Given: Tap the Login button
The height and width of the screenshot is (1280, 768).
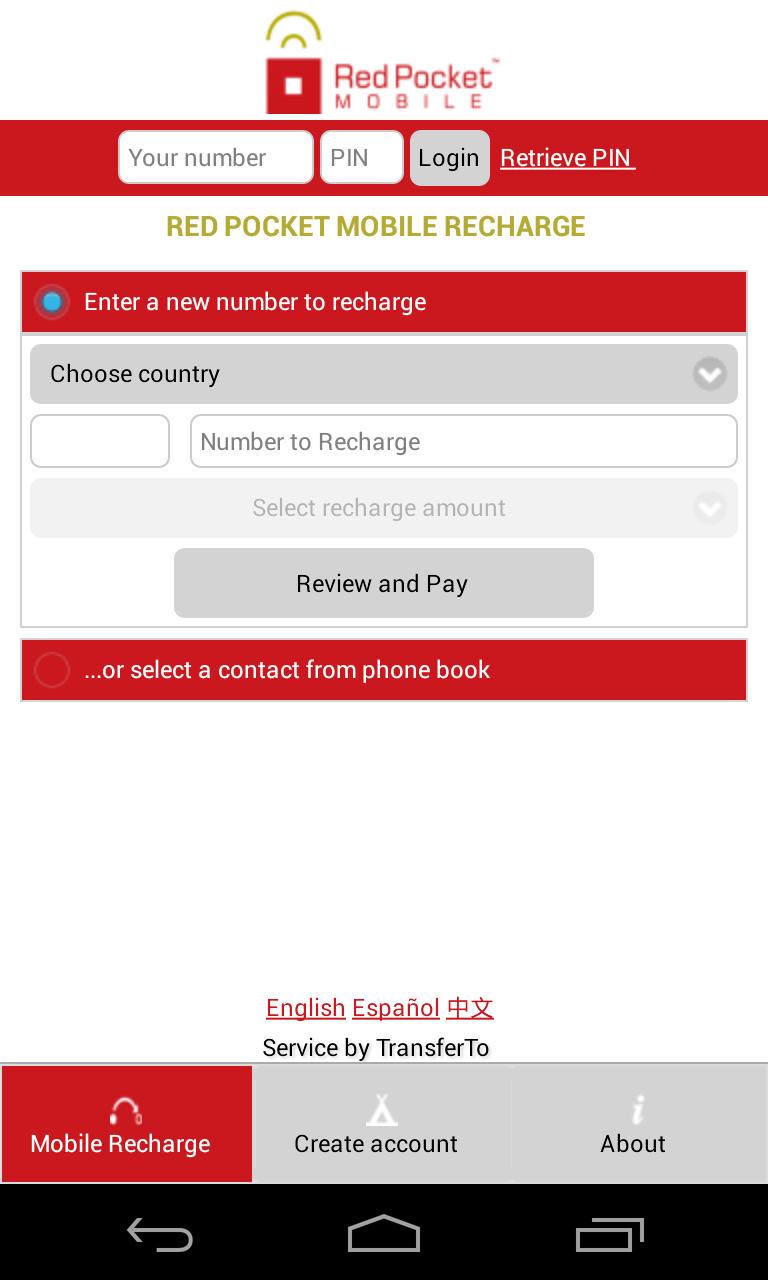Looking at the screenshot, I should click(449, 158).
